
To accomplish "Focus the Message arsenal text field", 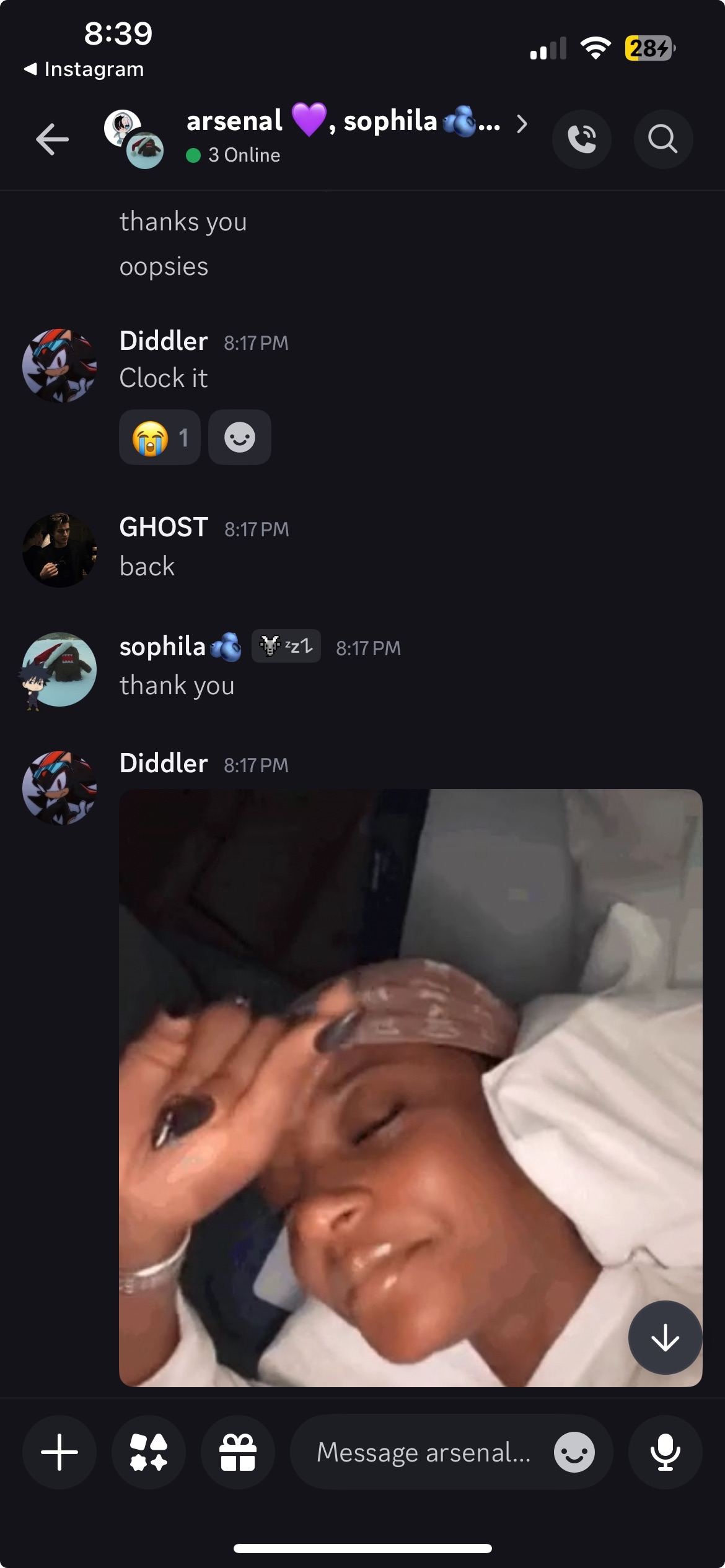I will point(424,1452).
